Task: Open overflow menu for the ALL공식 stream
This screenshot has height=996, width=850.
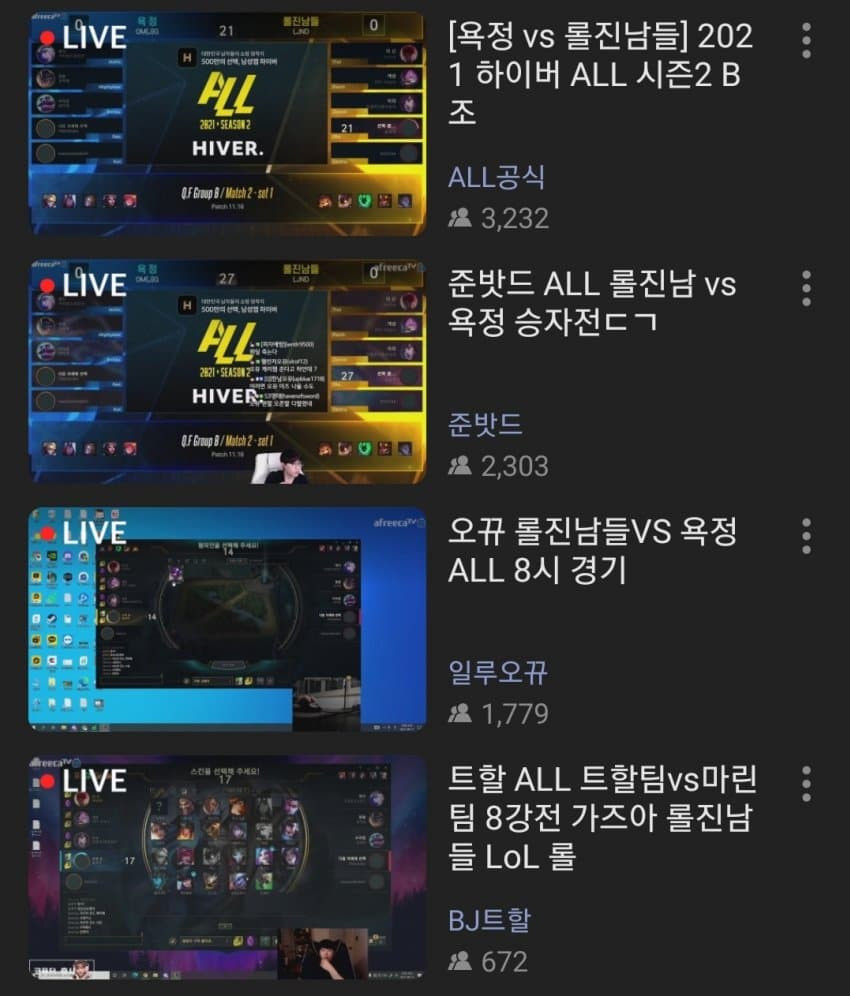Action: point(806,40)
